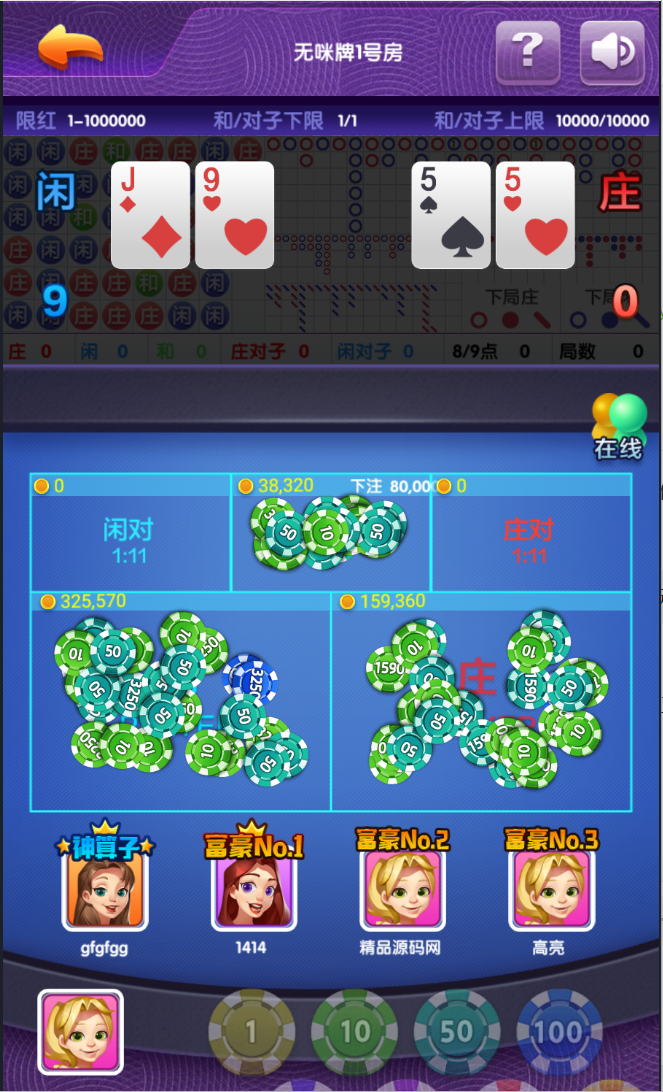The width and height of the screenshot is (663, 1092).
Task: Open the help question mark button
Action: tap(527, 49)
